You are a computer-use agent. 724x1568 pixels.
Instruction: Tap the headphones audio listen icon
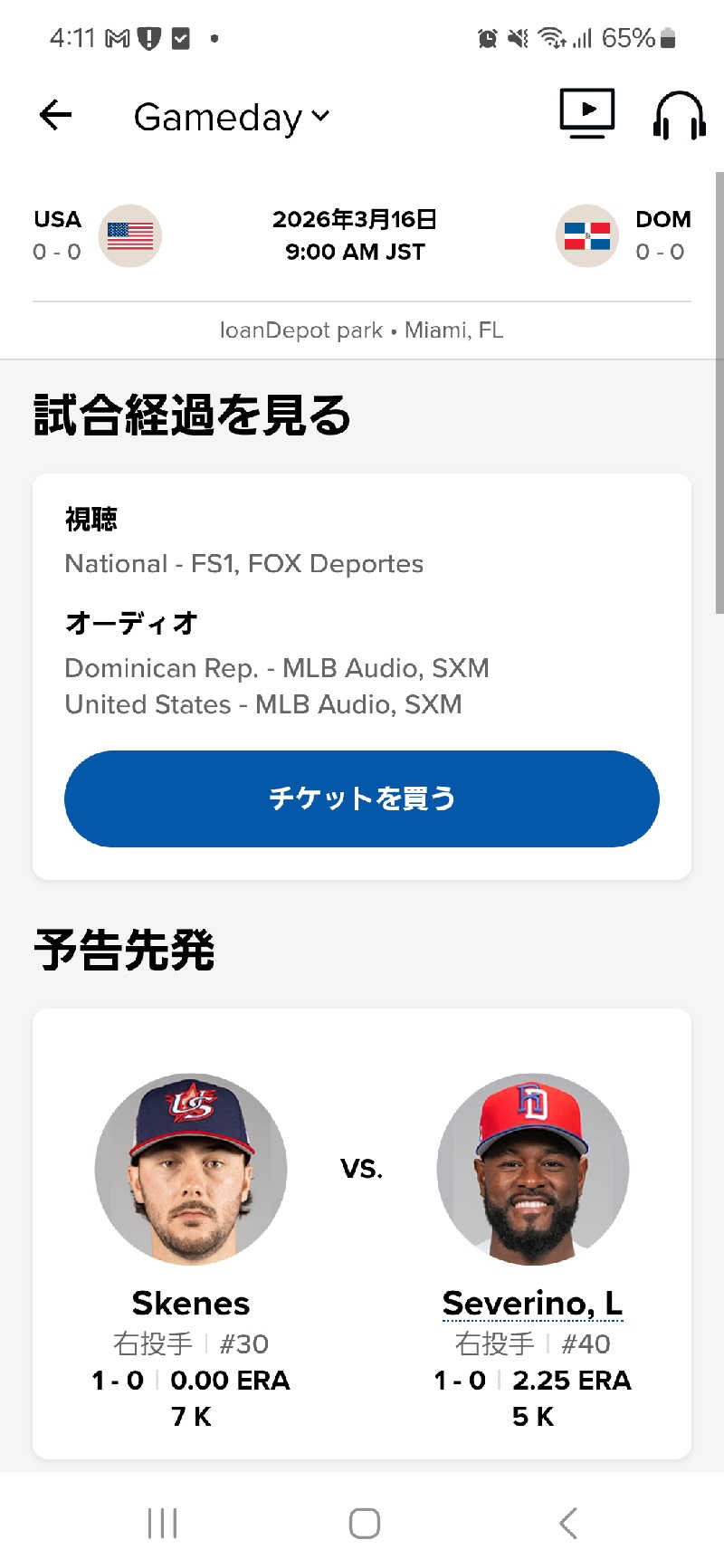(x=678, y=116)
